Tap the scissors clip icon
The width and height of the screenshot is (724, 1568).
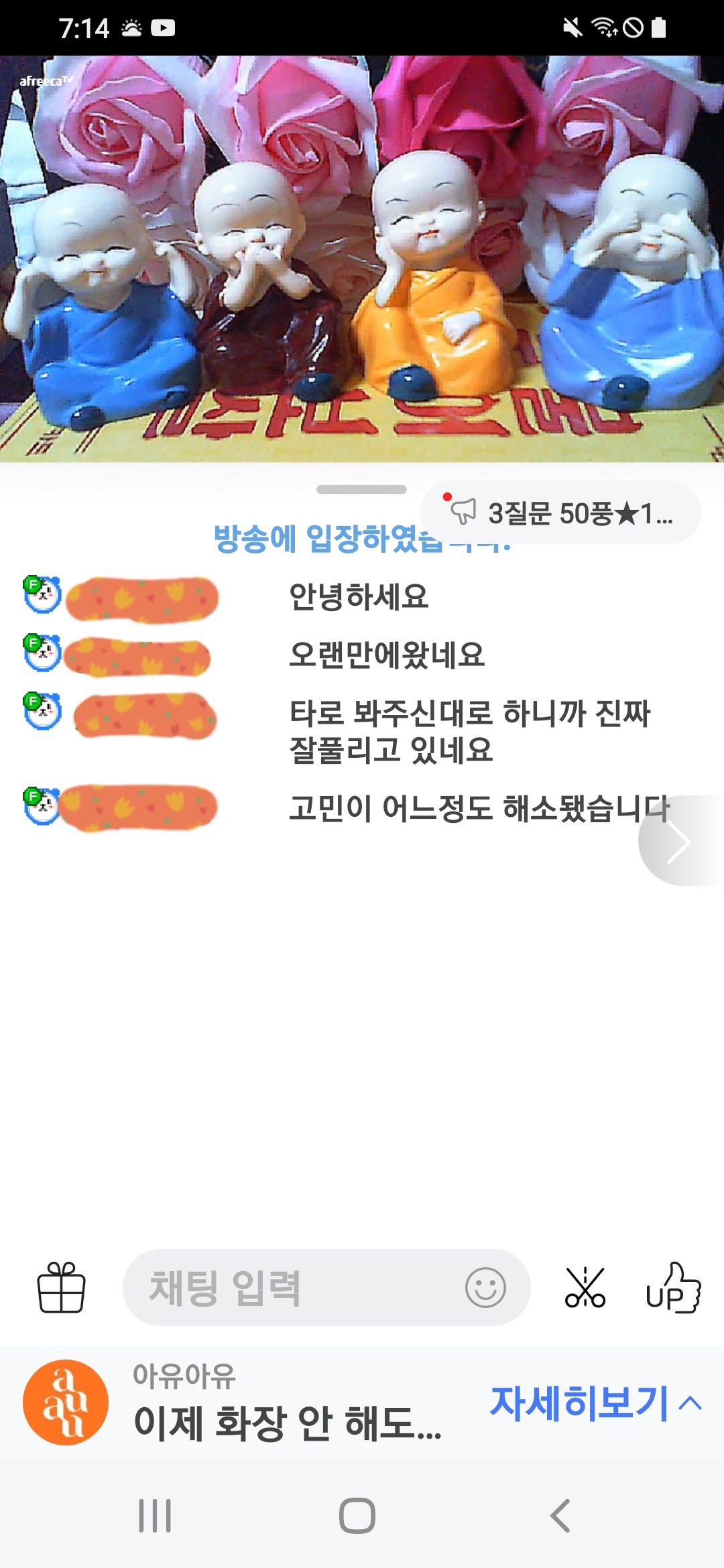[x=585, y=1287]
